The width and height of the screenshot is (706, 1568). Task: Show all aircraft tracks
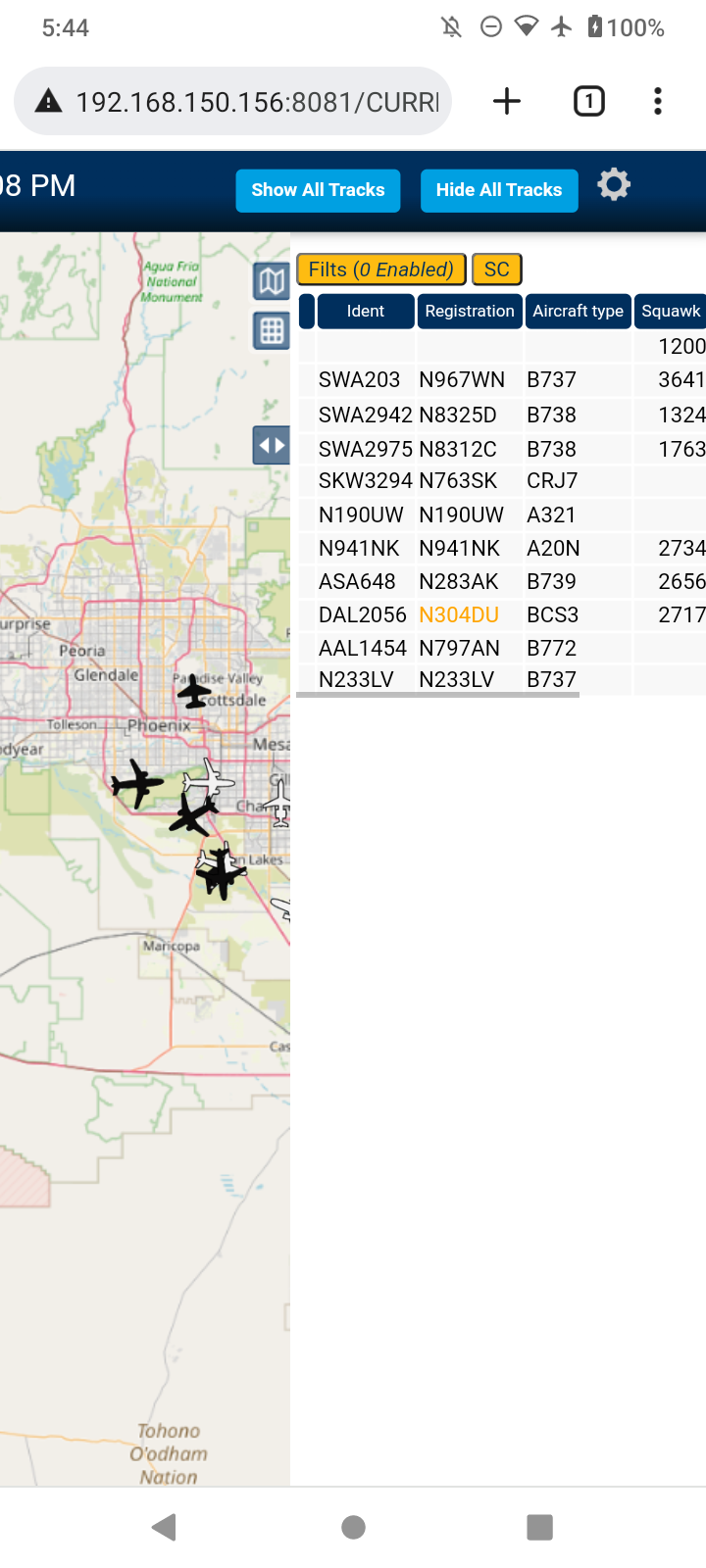[x=318, y=190]
